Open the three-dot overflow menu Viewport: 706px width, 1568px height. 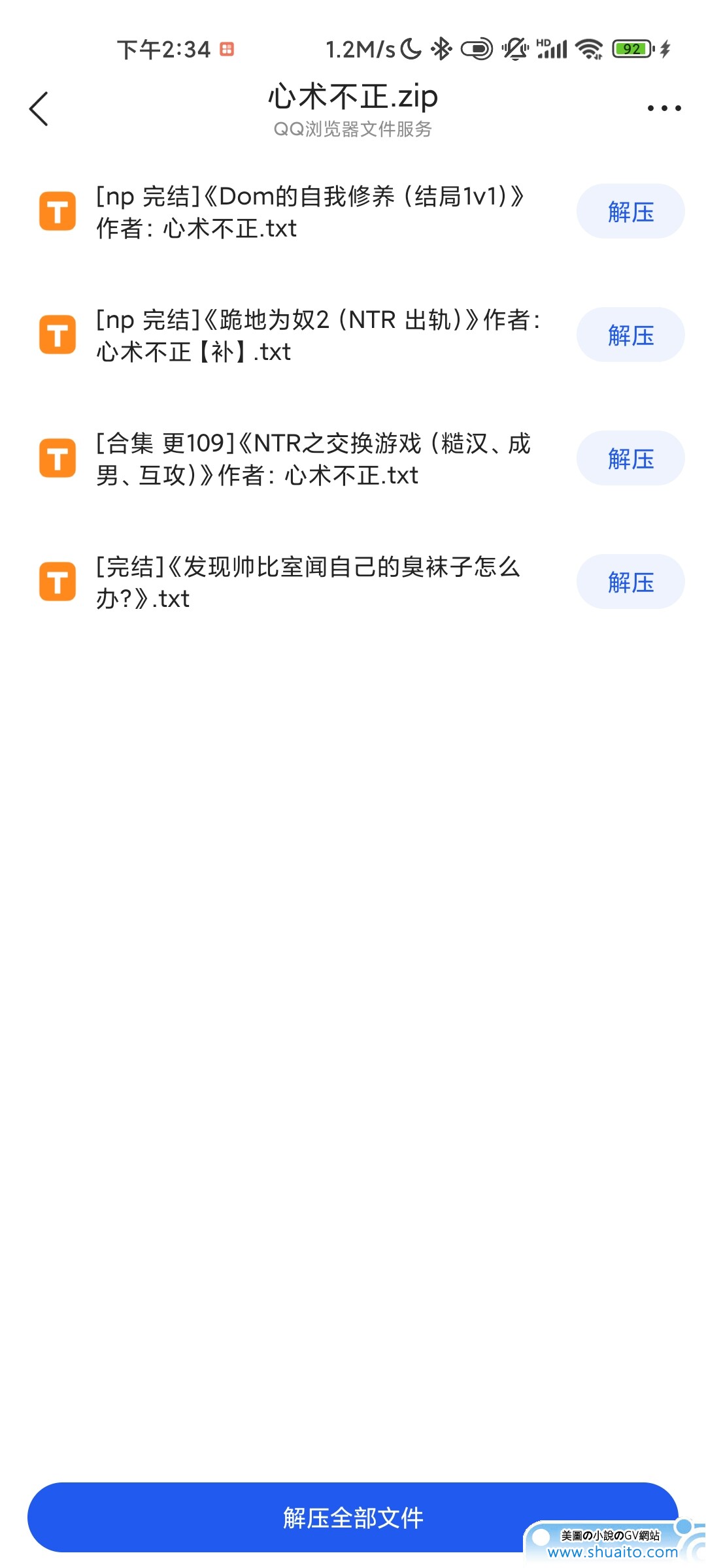[664, 108]
